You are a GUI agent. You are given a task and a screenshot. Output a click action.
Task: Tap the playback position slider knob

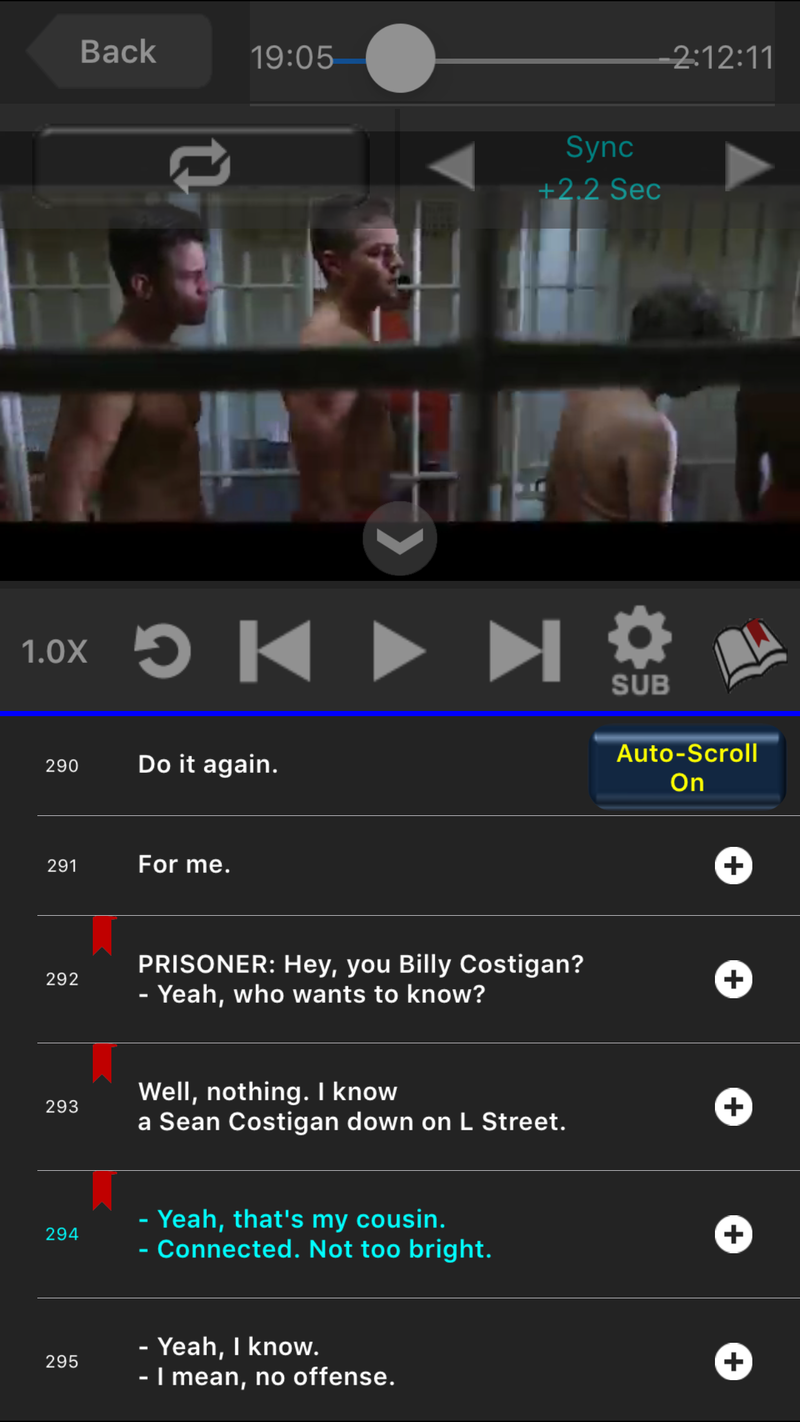coord(400,59)
